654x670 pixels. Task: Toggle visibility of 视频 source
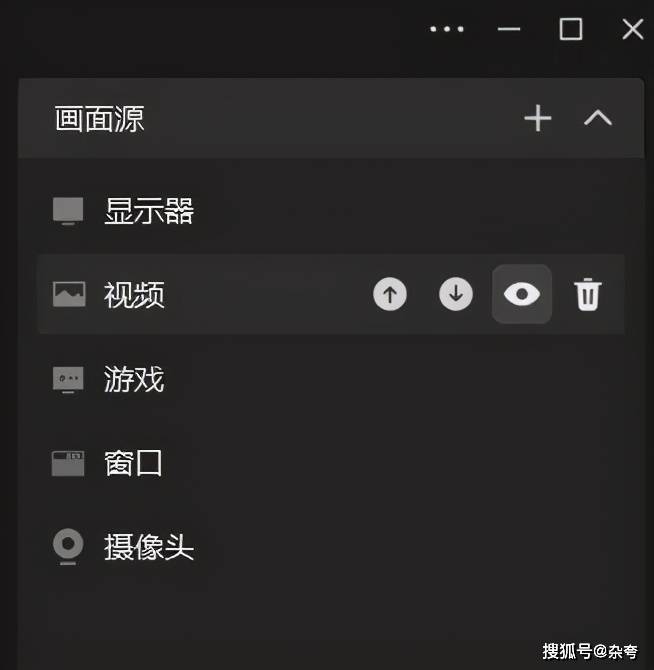click(522, 294)
